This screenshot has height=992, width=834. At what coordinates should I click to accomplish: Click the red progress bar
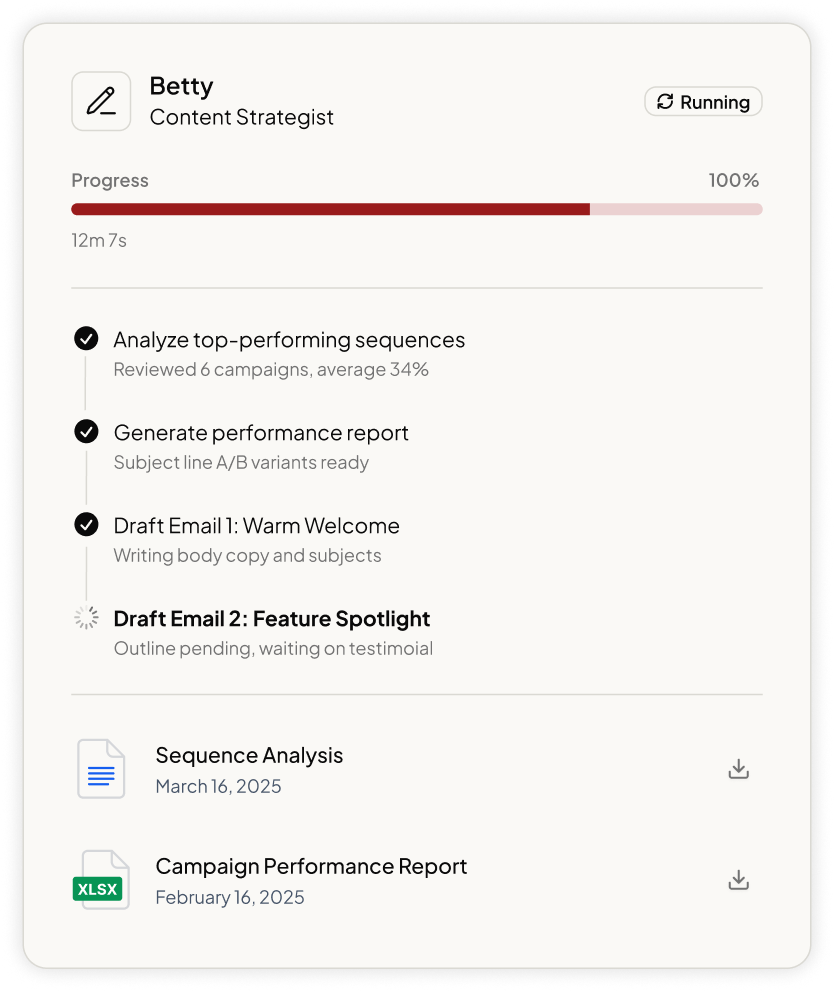[x=330, y=209]
